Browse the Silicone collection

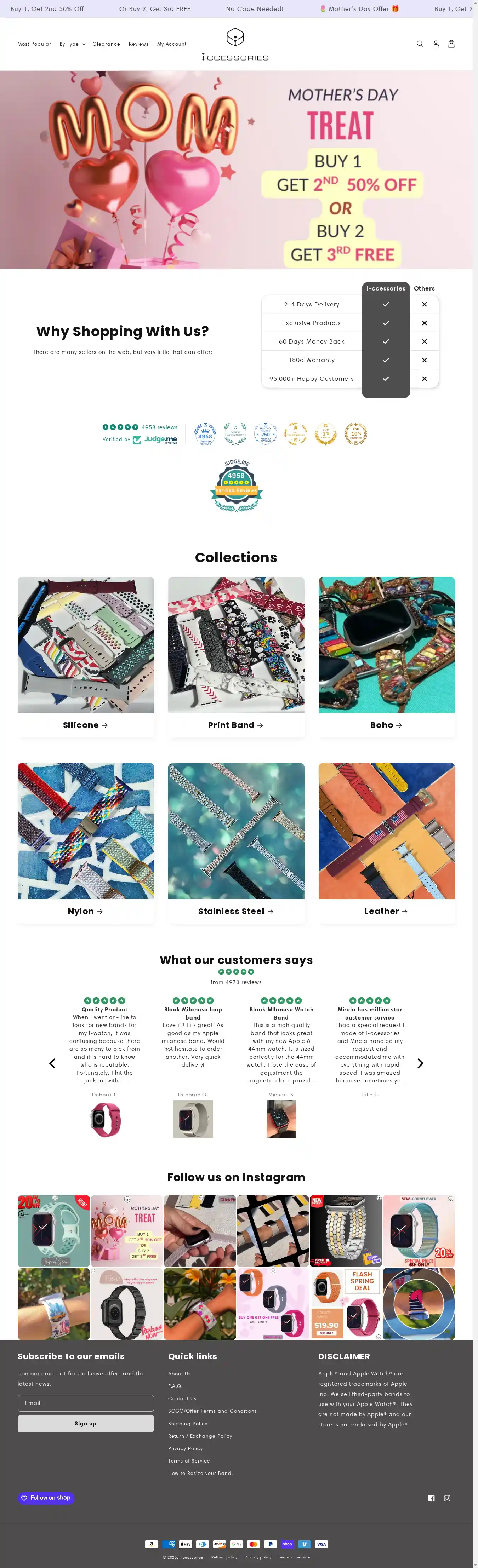pyautogui.click(x=85, y=725)
